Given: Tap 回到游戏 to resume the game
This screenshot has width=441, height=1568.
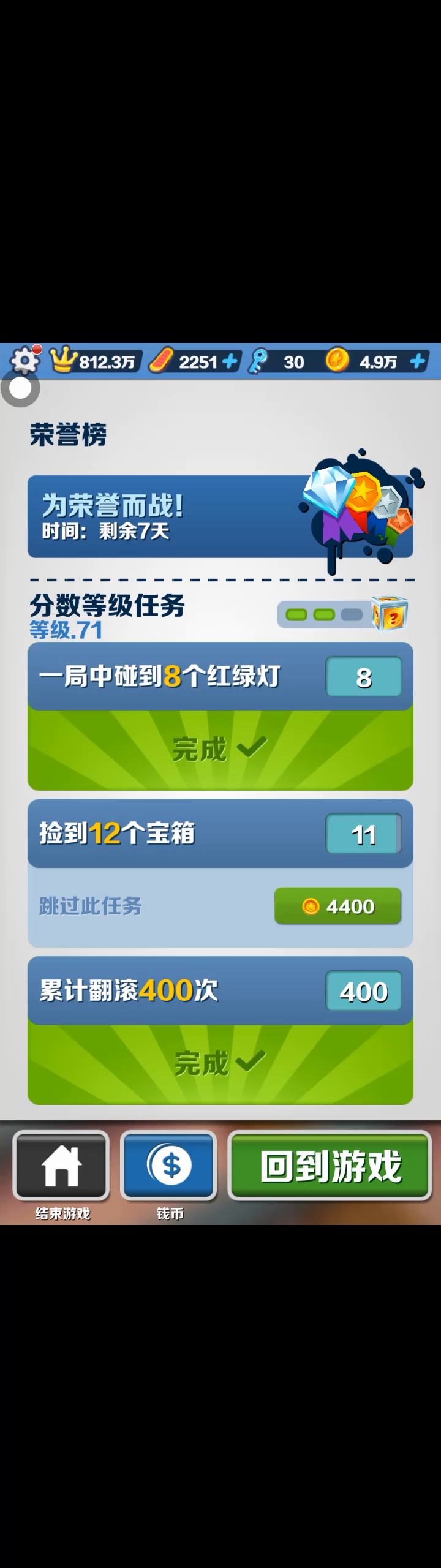Looking at the screenshot, I should [330, 1165].
